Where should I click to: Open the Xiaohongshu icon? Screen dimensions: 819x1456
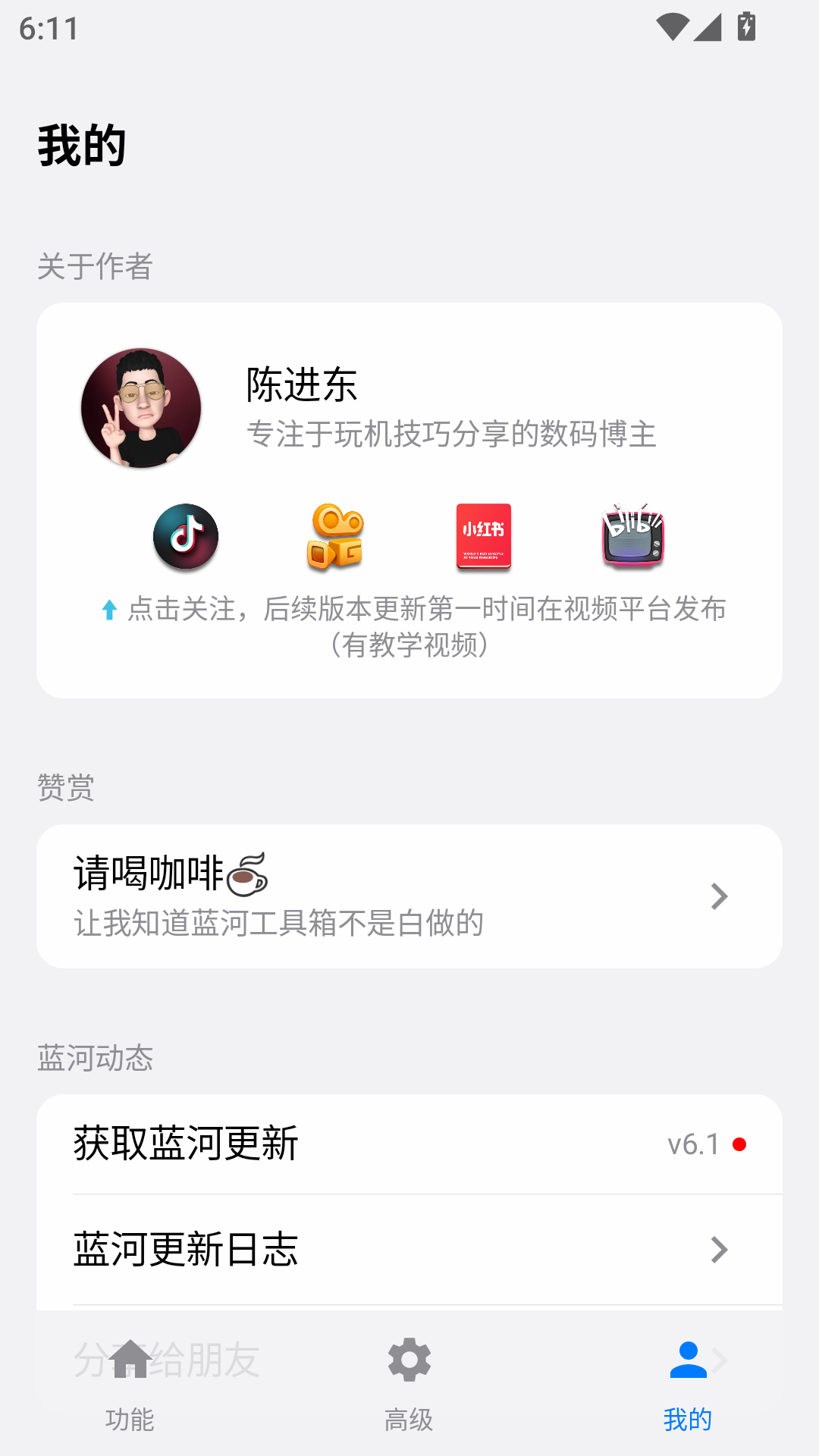pyautogui.click(x=483, y=537)
